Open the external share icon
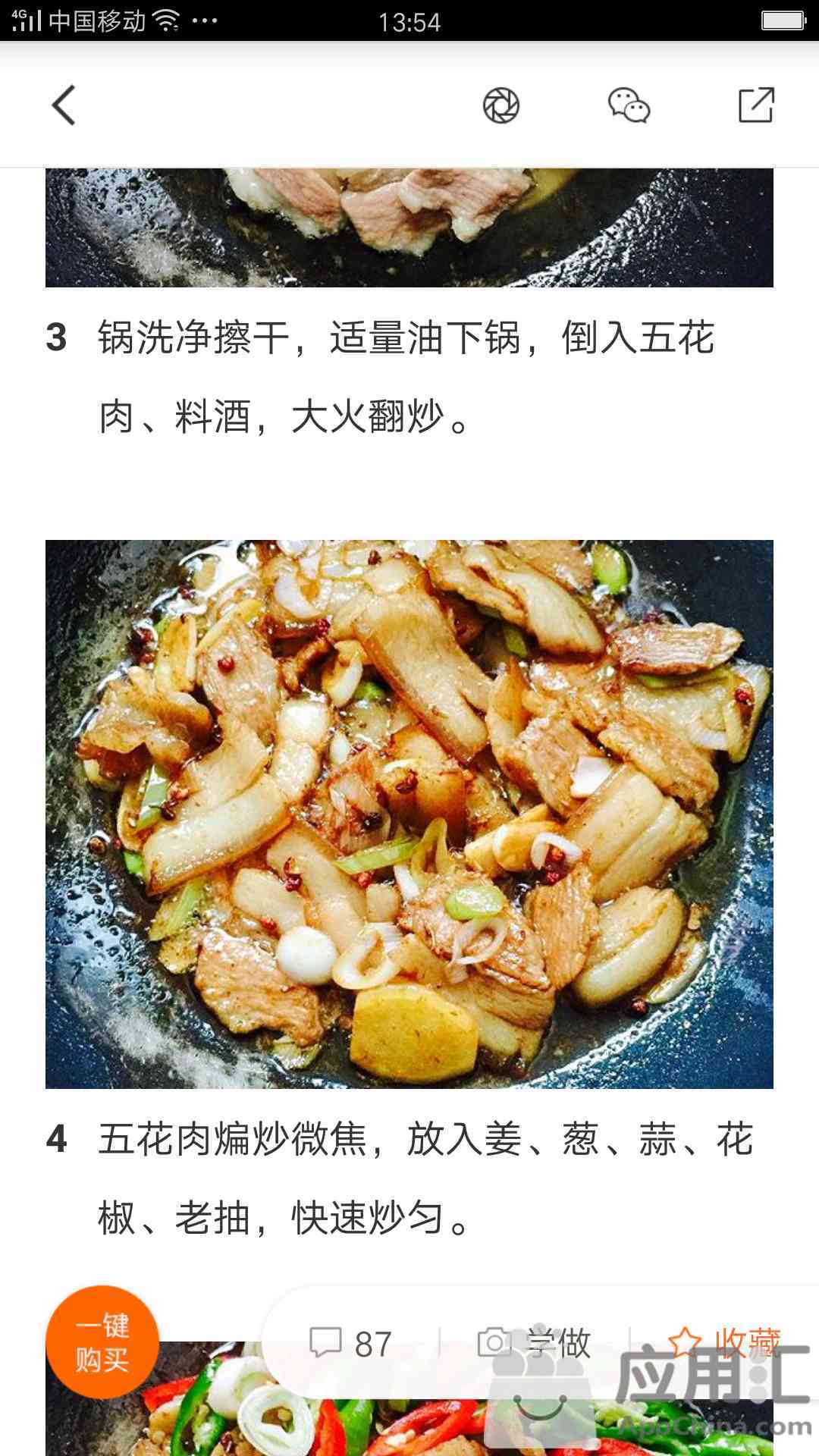The image size is (819, 1456). (x=756, y=105)
